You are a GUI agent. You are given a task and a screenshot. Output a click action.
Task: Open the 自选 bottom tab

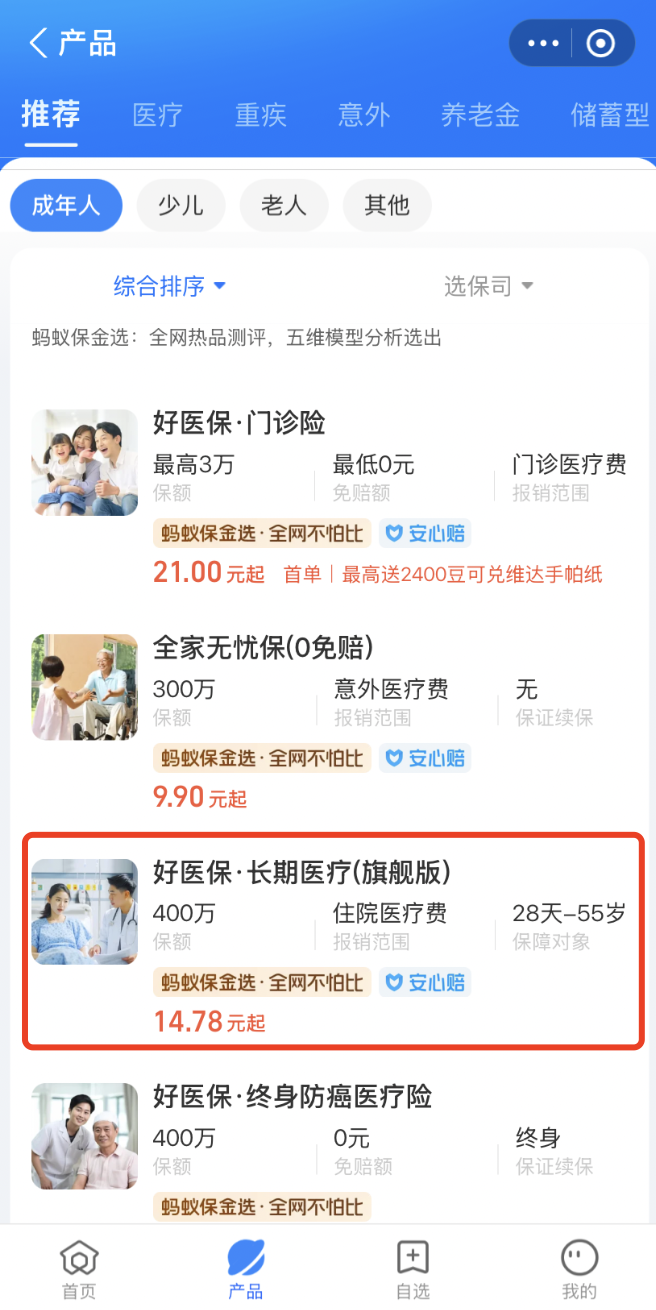point(412,1270)
